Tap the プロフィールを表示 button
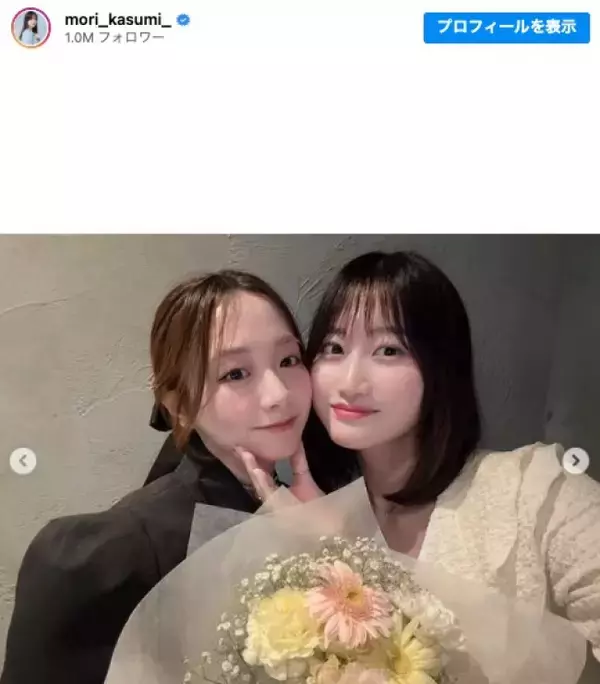The width and height of the screenshot is (600, 684). (506, 27)
